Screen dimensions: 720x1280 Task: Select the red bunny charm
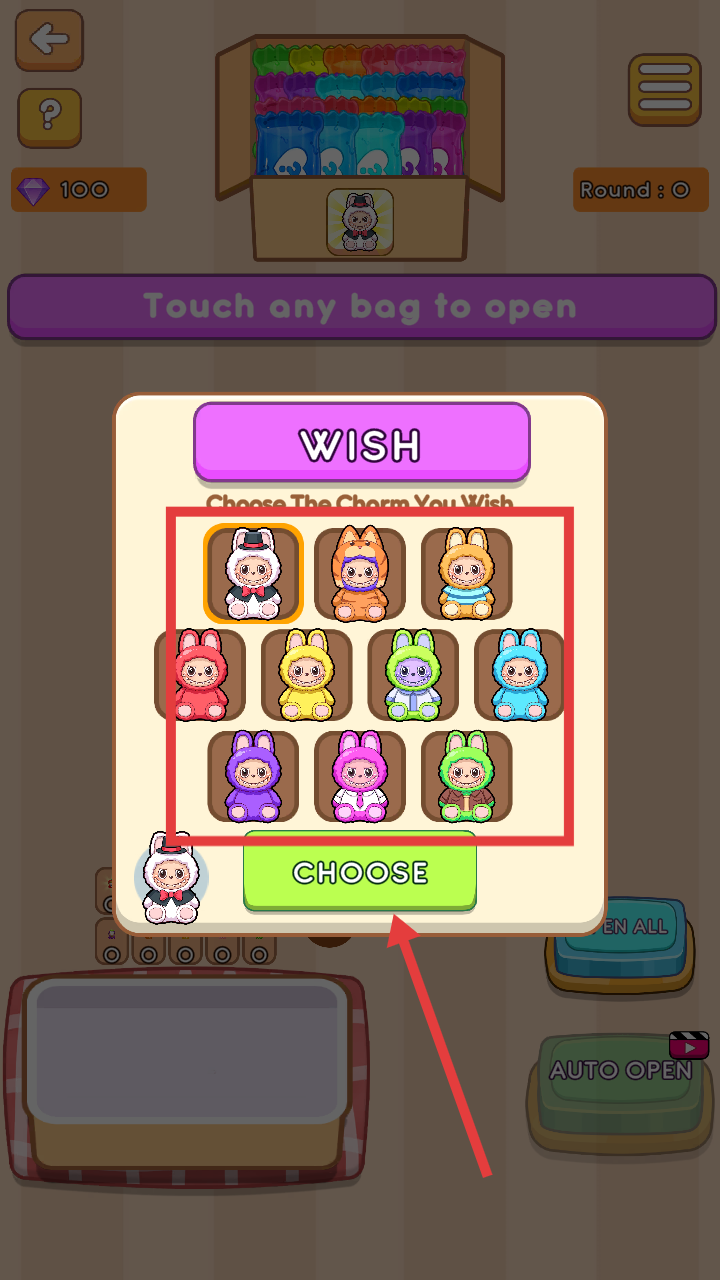[x=200, y=675]
